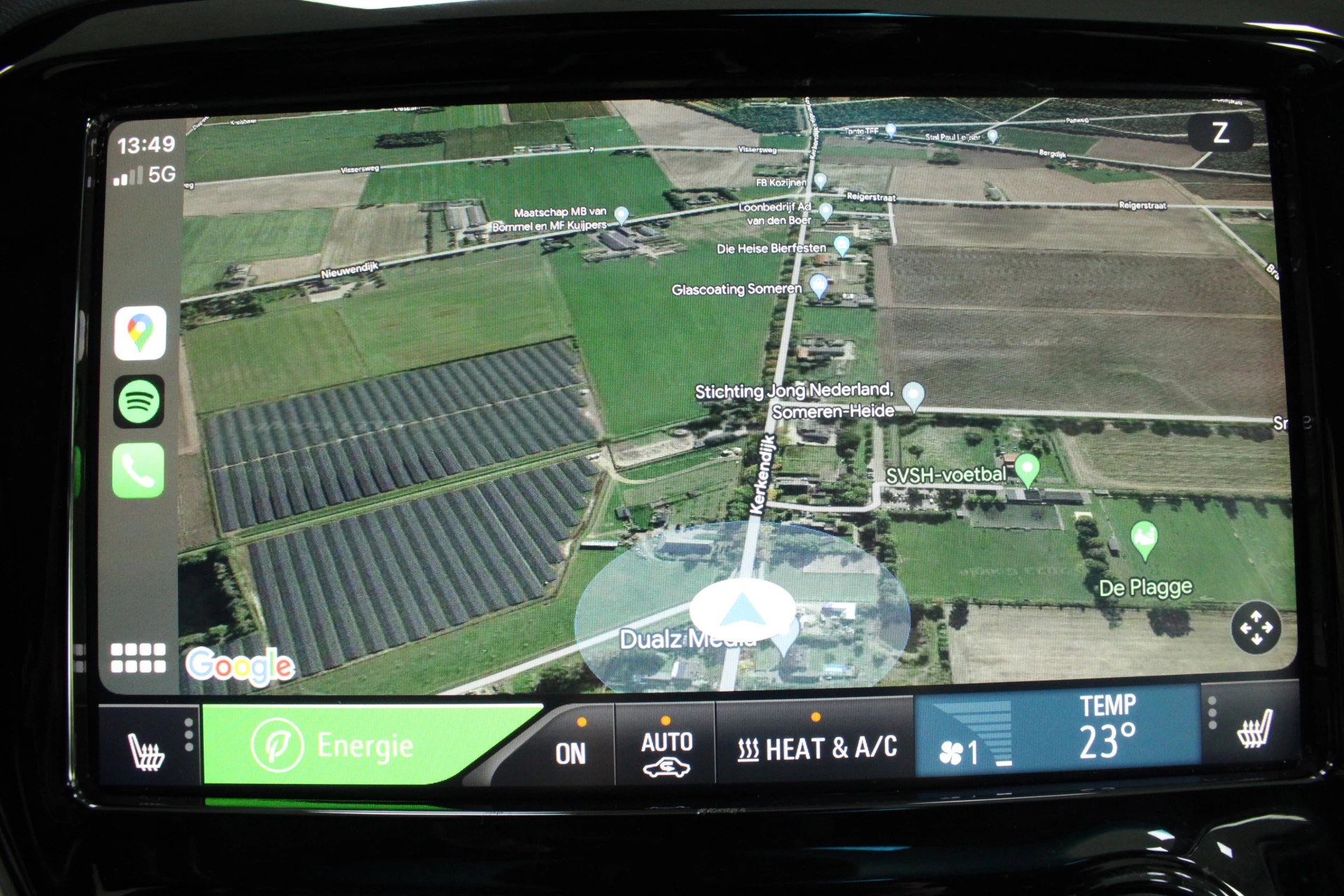Toggle AUTO climate mode

[666, 749]
